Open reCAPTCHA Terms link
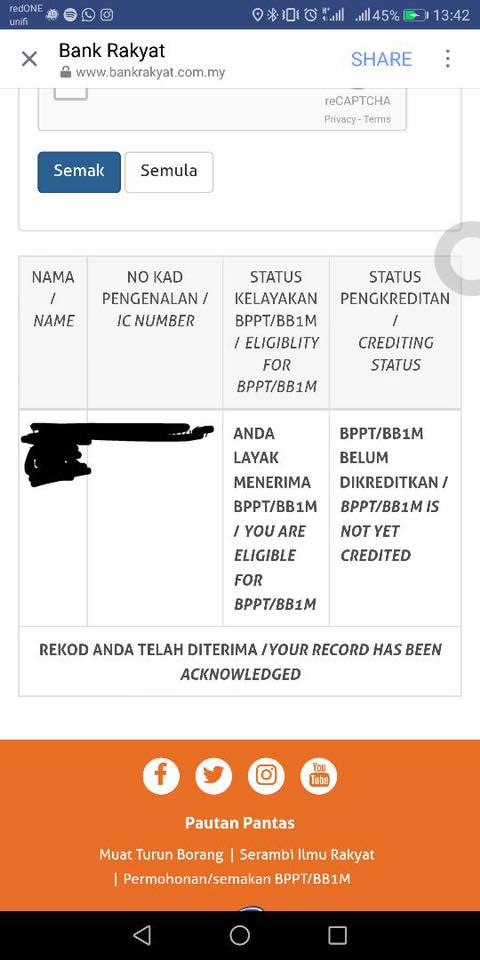This screenshot has height=960, width=480. pyautogui.click(x=377, y=119)
